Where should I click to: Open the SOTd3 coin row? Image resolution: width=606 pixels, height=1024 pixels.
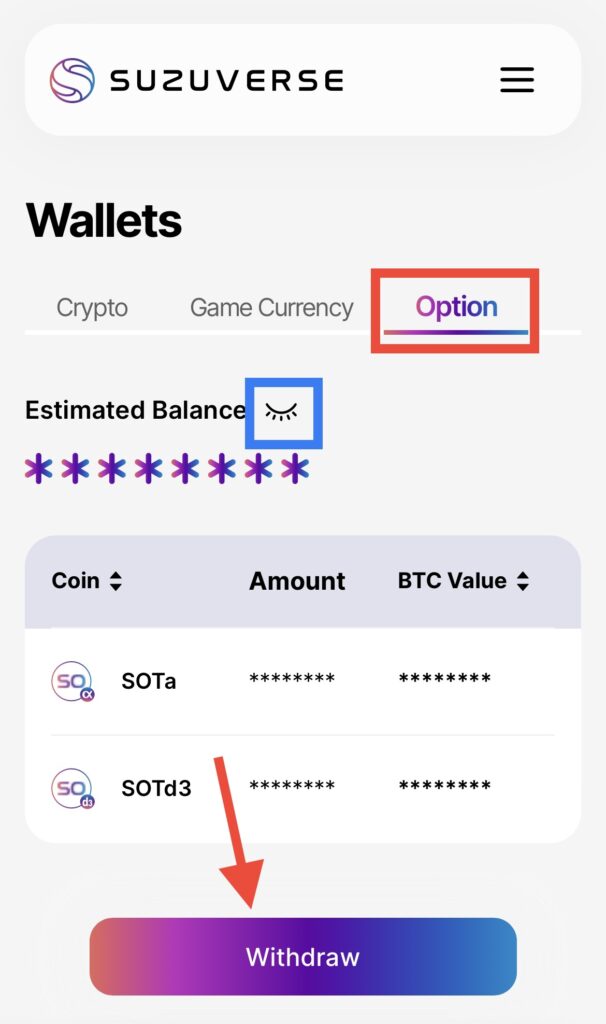coord(155,788)
